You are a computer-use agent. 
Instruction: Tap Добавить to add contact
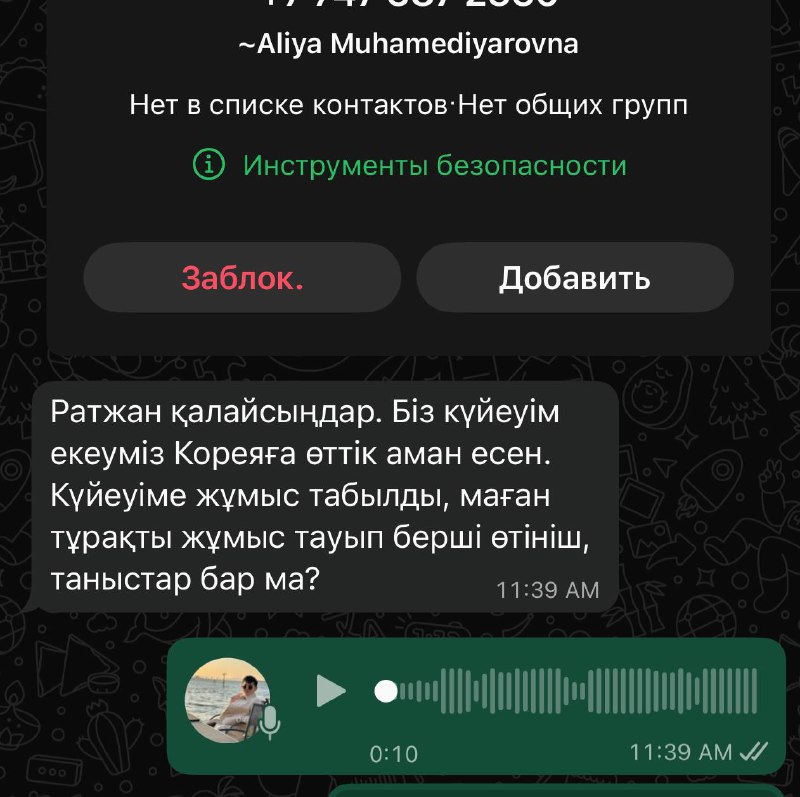pos(575,278)
